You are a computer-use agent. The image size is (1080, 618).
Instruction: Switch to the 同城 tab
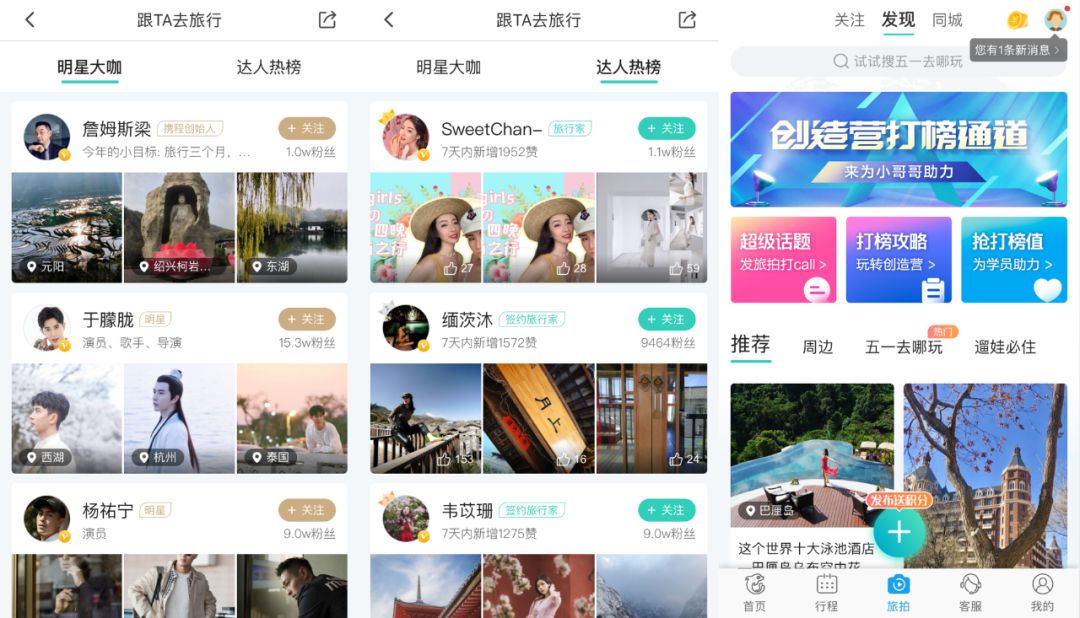tap(947, 20)
